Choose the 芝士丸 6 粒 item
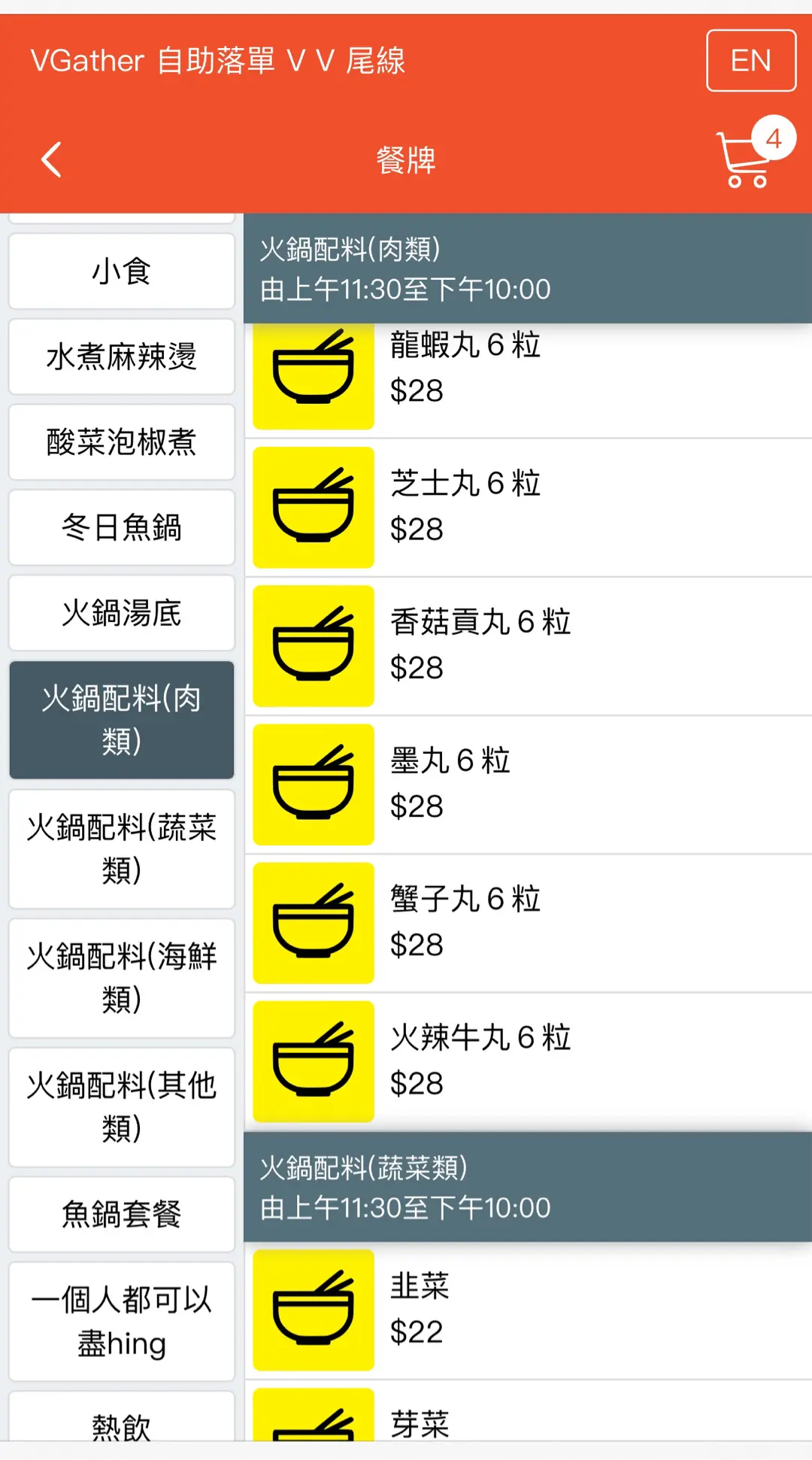 click(x=526, y=507)
